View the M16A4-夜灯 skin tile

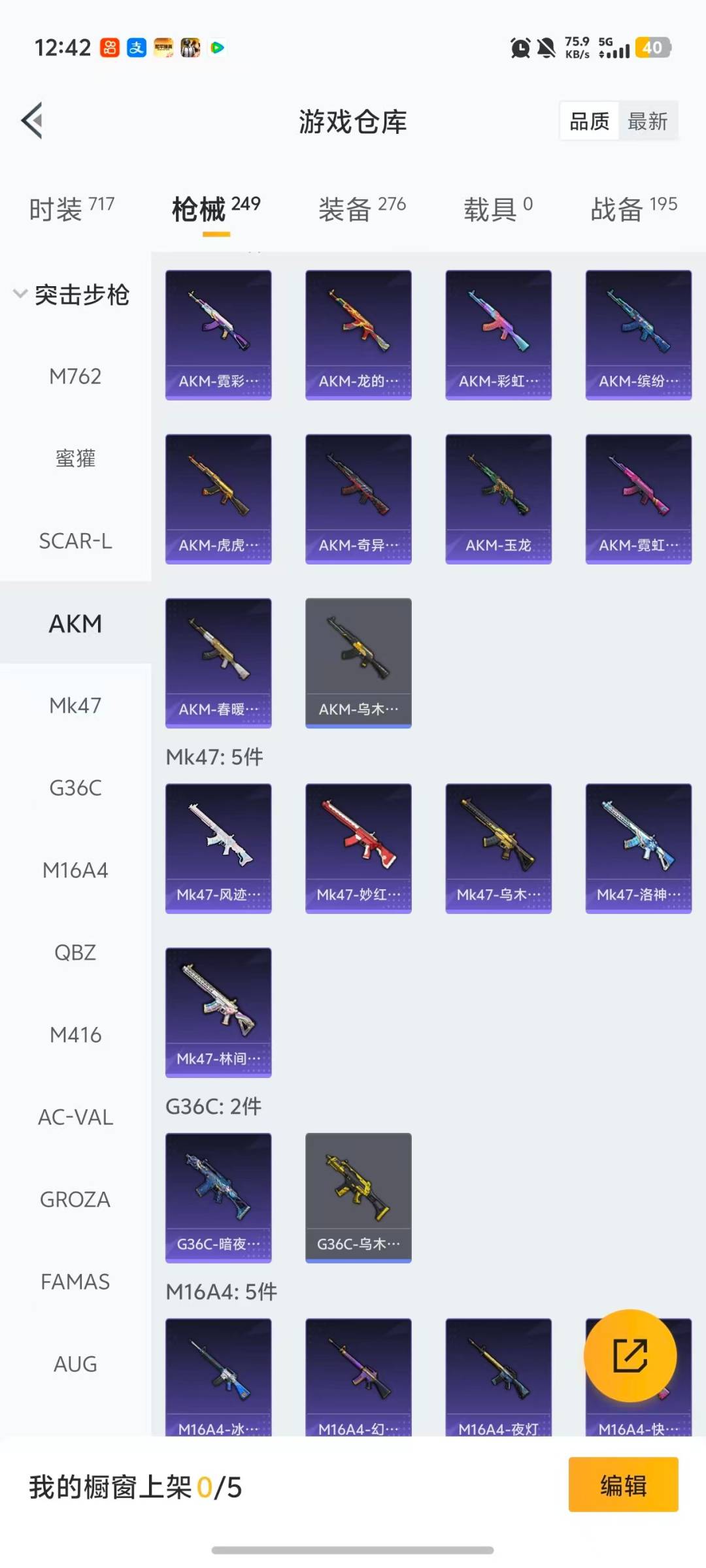(498, 1377)
